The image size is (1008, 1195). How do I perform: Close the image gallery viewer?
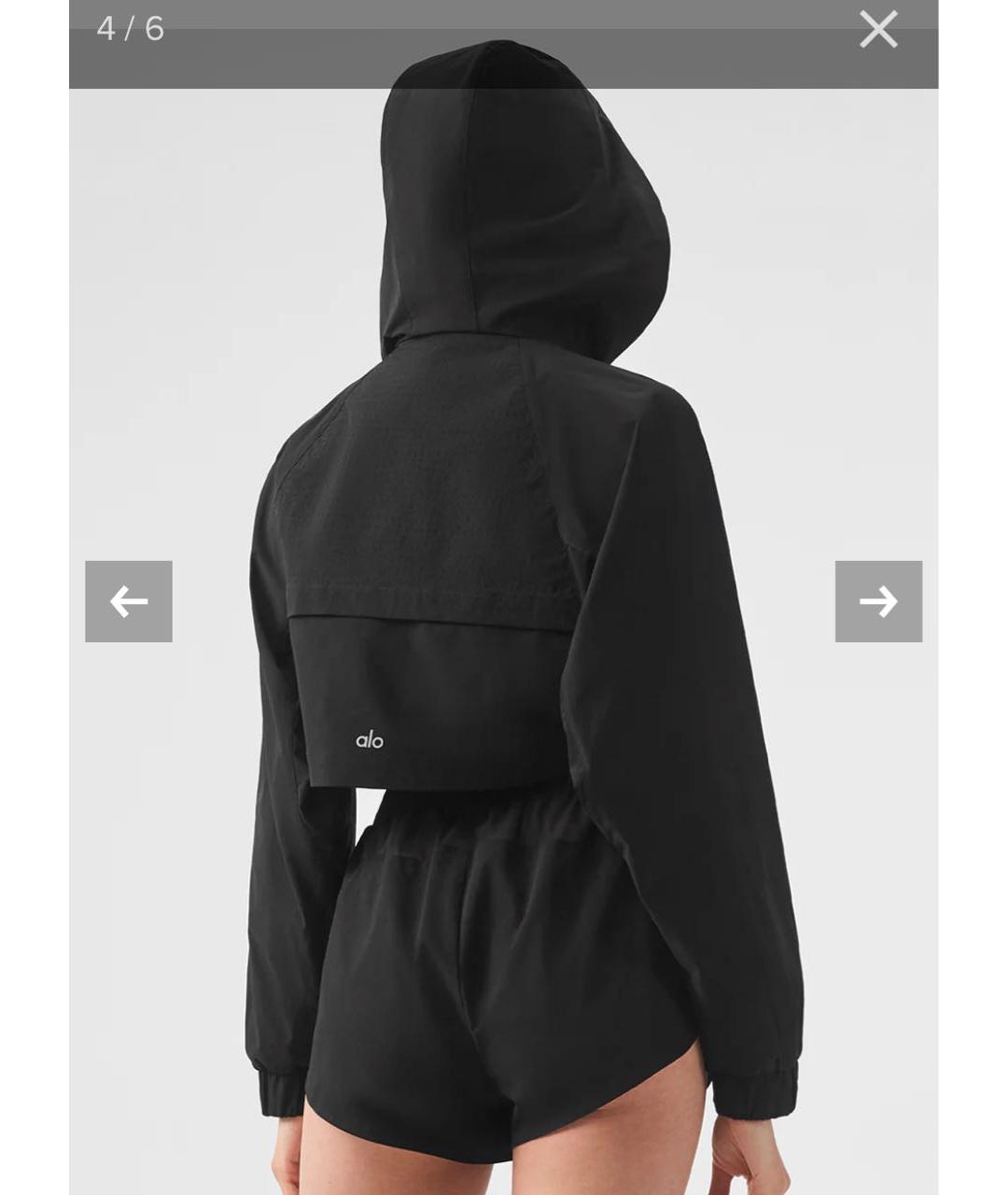[x=877, y=30]
